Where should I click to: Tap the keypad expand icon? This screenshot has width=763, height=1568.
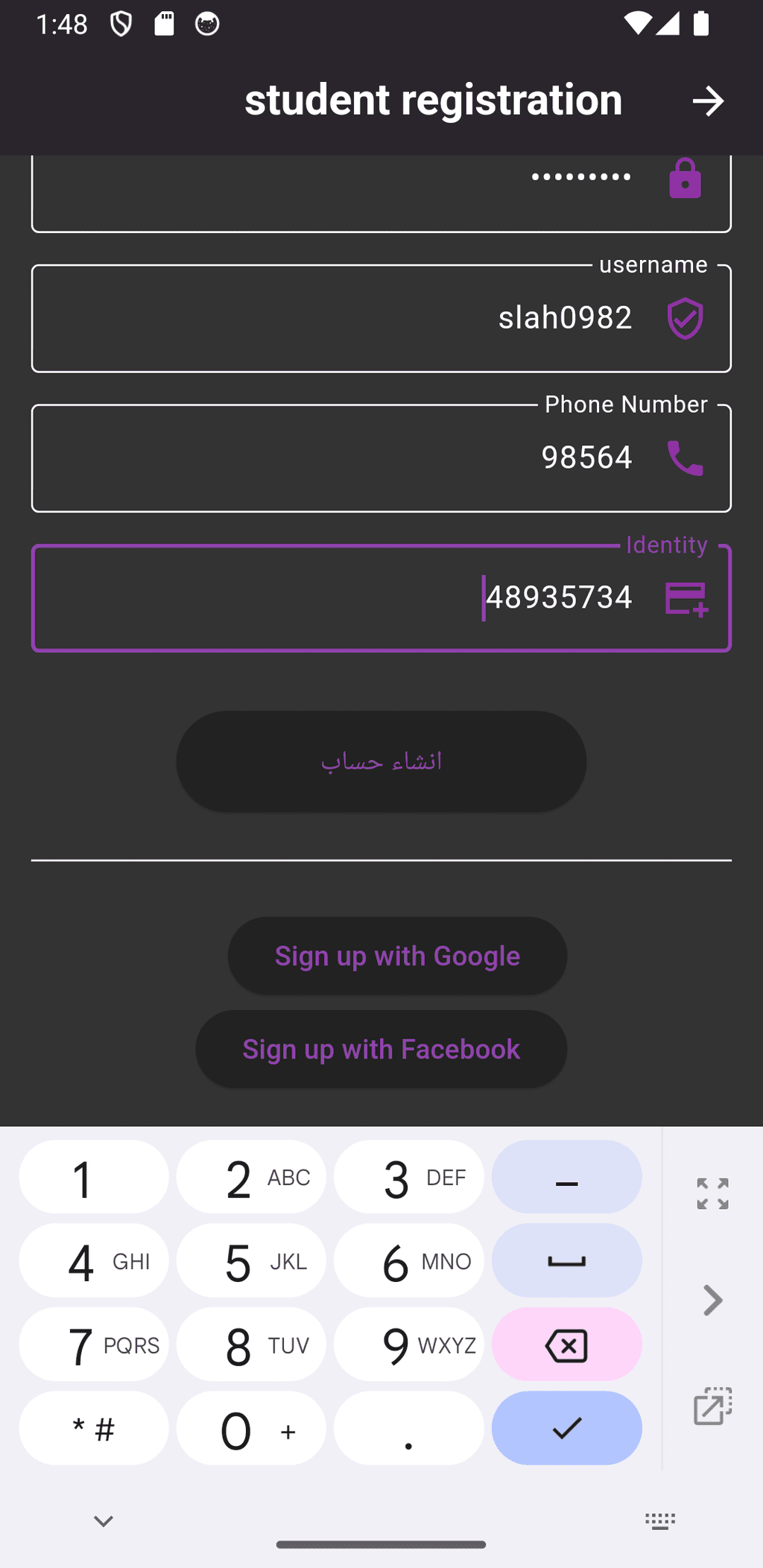point(712,1193)
